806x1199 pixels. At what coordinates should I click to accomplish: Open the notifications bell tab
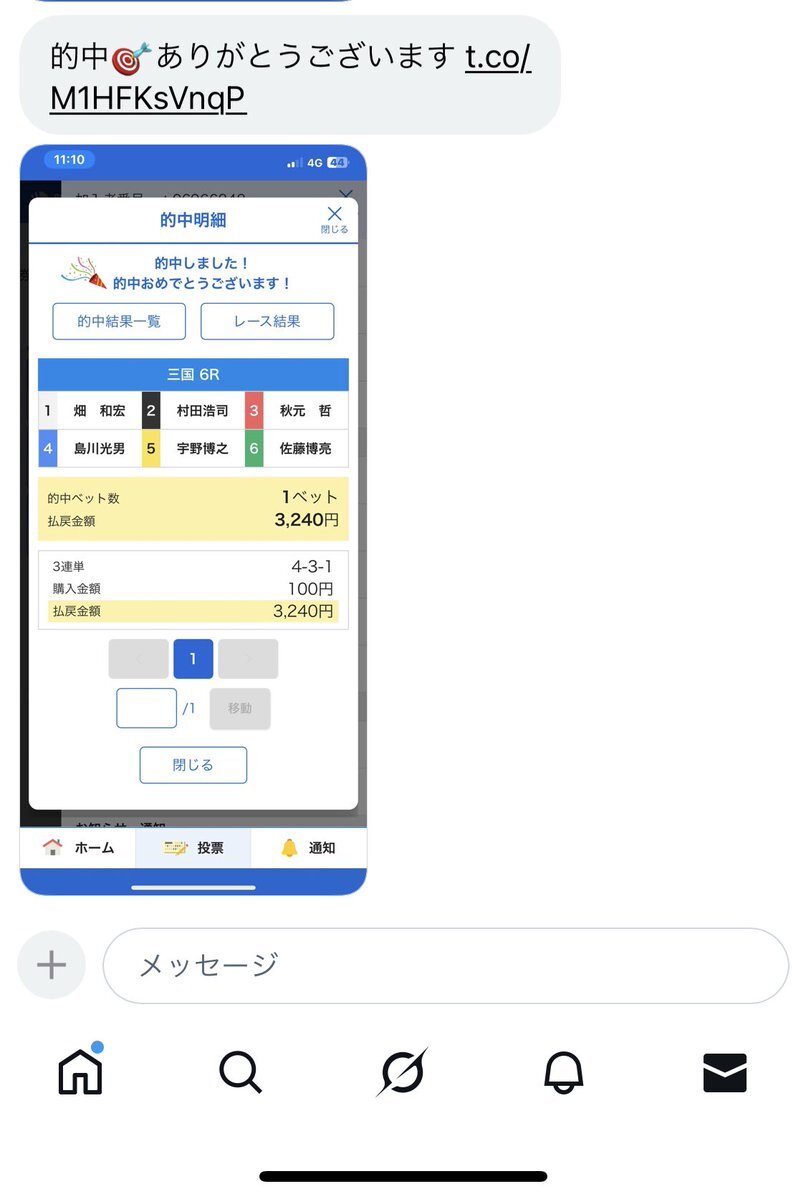coord(563,1072)
